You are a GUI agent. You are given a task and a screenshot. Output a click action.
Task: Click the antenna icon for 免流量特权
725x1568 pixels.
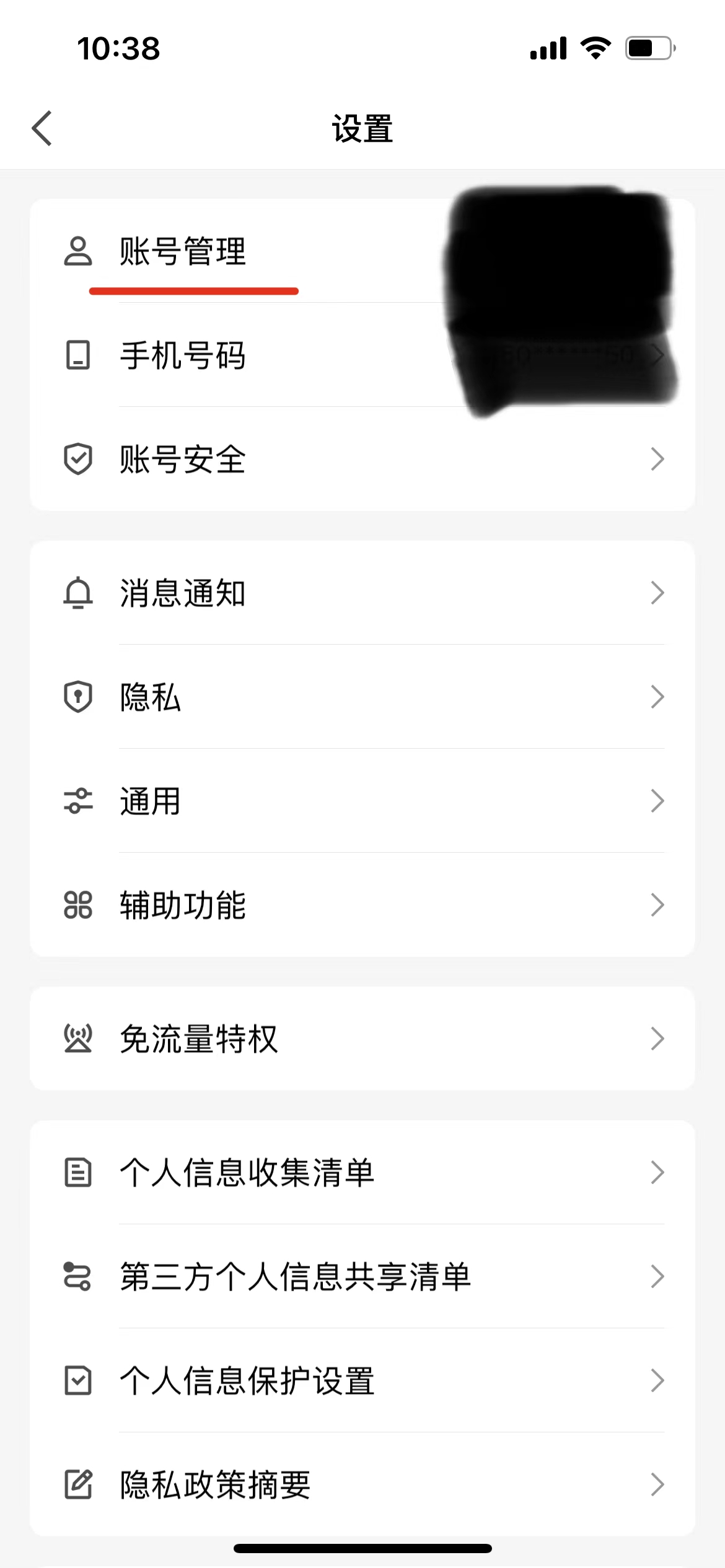77,1039
